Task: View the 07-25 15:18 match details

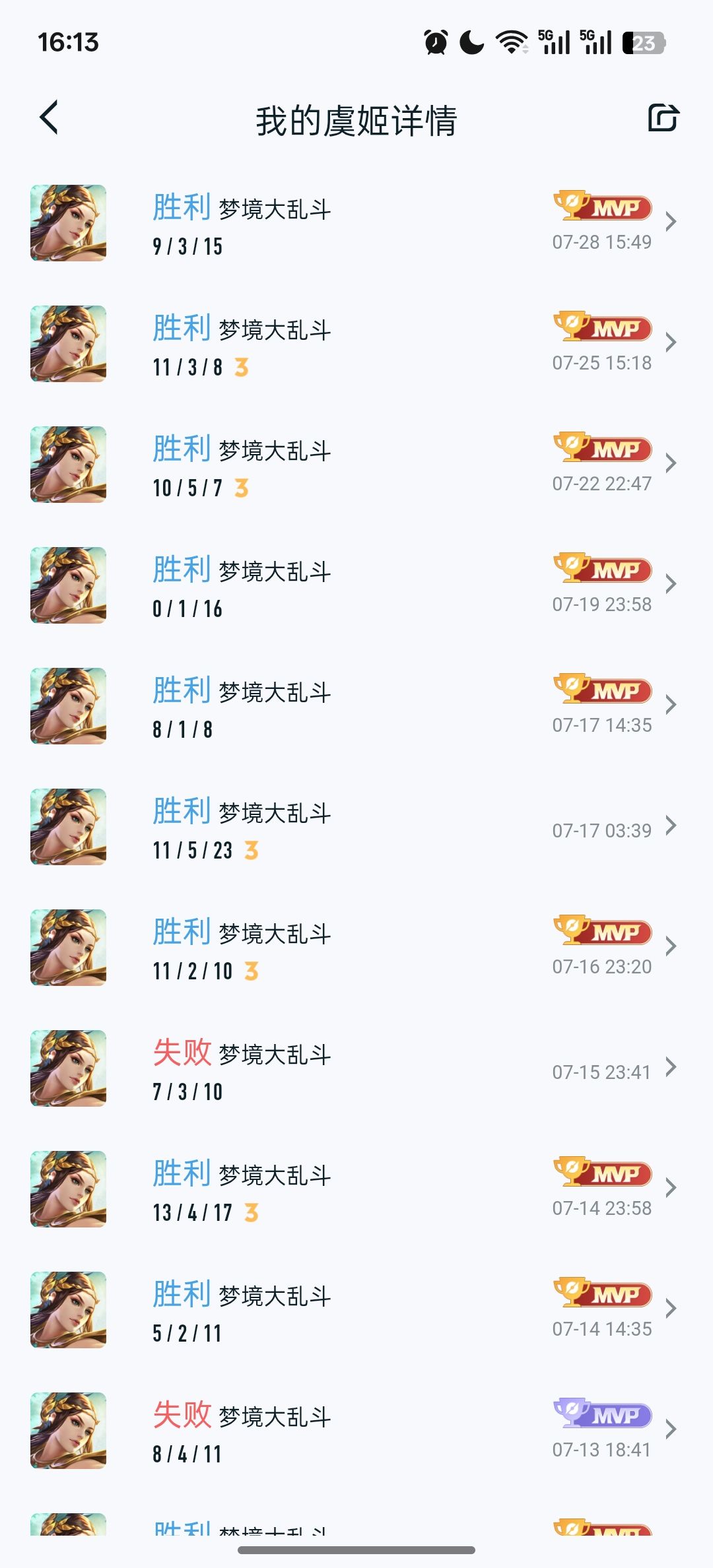Action: [356, 344]
